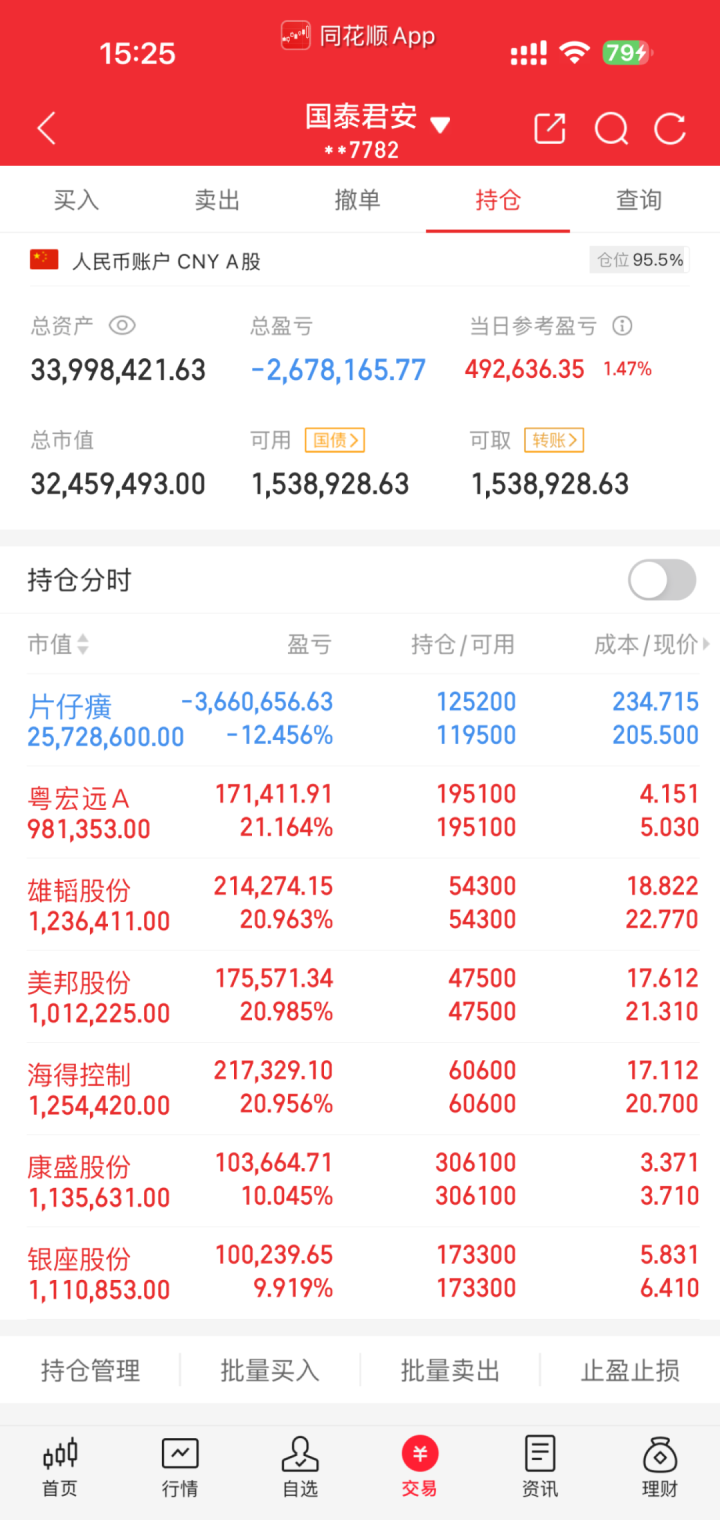Hide total assets with the eye icon

[x=122, y=325]
